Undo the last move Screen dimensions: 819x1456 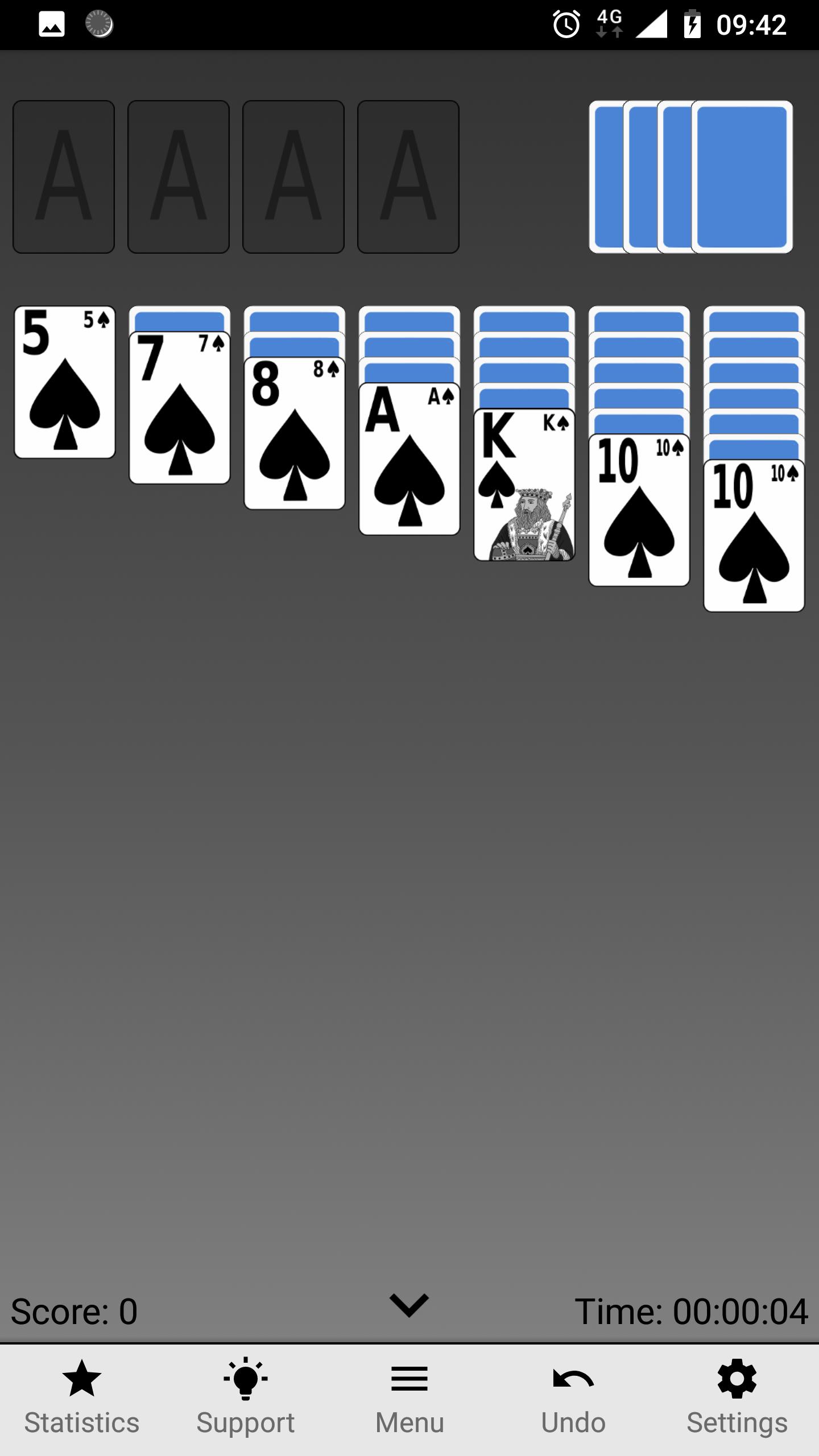(573, 1400)
